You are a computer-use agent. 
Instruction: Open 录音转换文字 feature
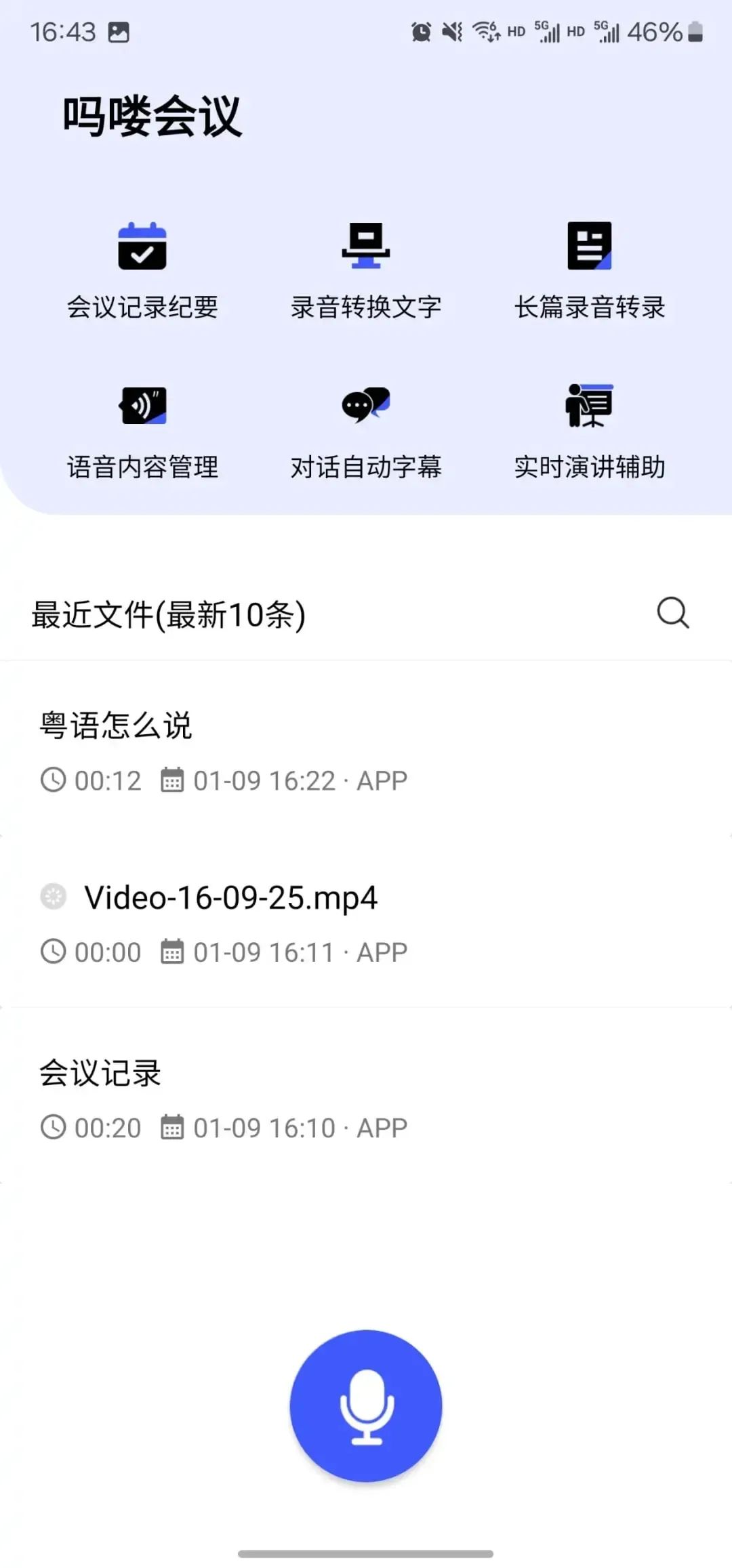(366, 271)
